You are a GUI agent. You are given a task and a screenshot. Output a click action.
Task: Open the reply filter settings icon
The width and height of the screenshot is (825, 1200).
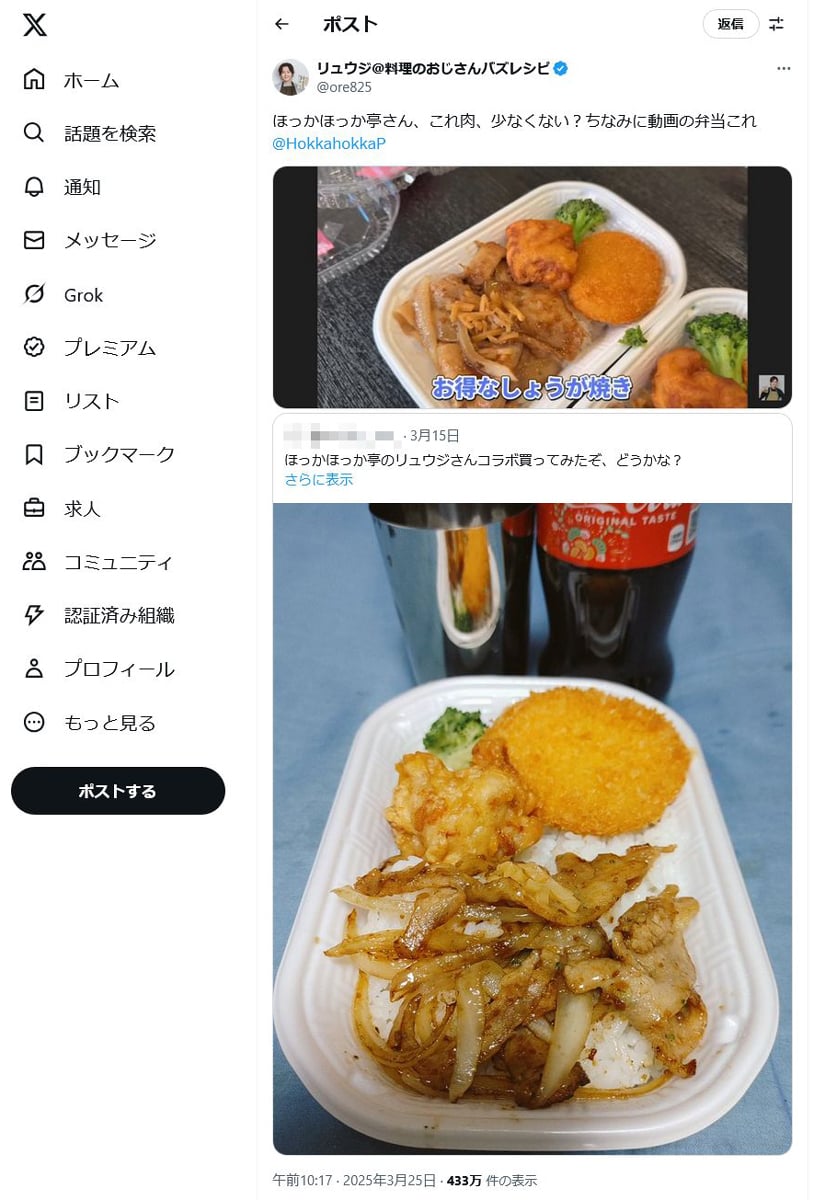776,24
